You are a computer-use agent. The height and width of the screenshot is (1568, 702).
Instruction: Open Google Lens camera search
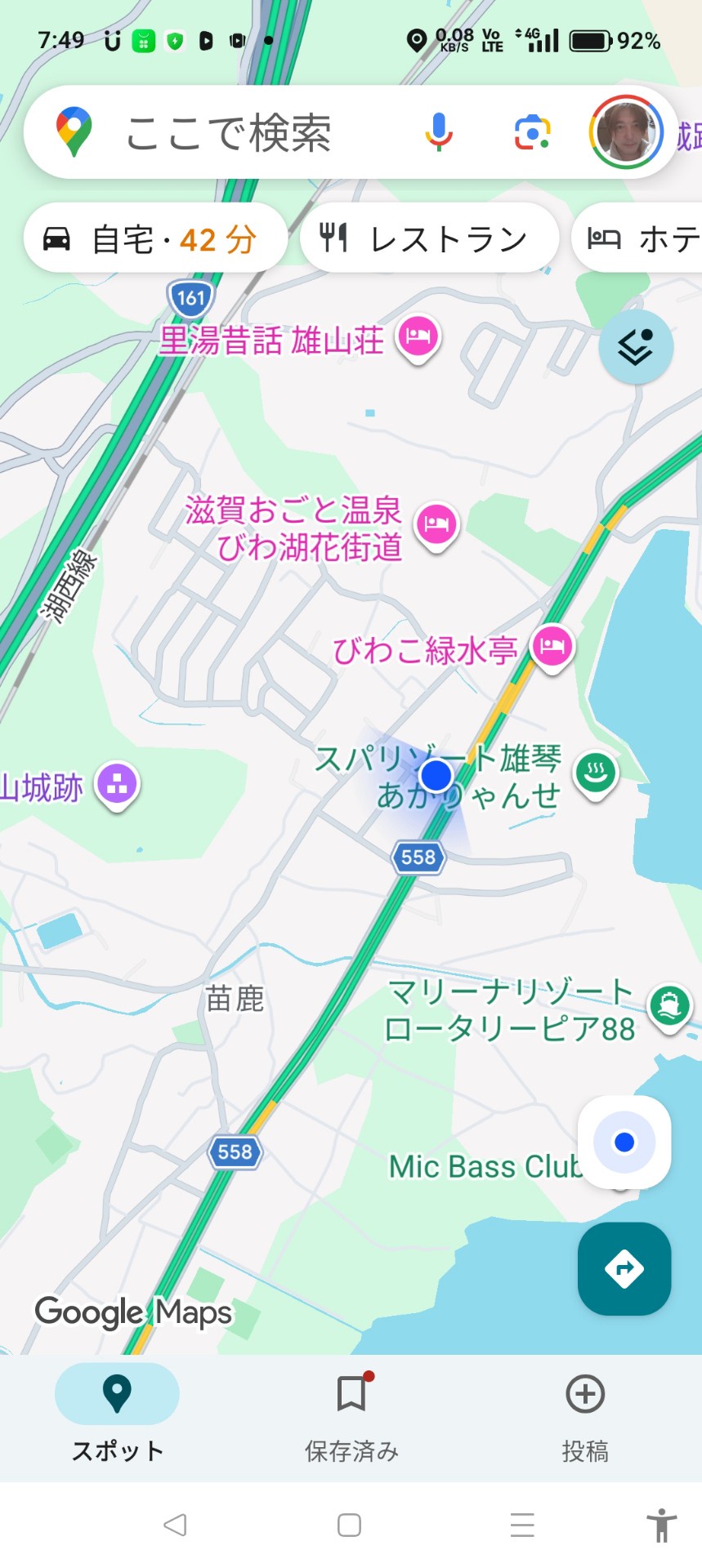[532, 132]
